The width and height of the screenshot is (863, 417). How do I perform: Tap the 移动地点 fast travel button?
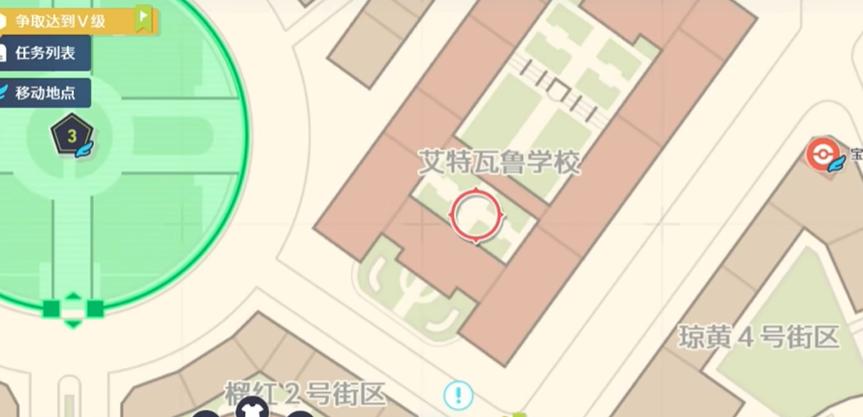pyautogui.click(x=46, y=93)
